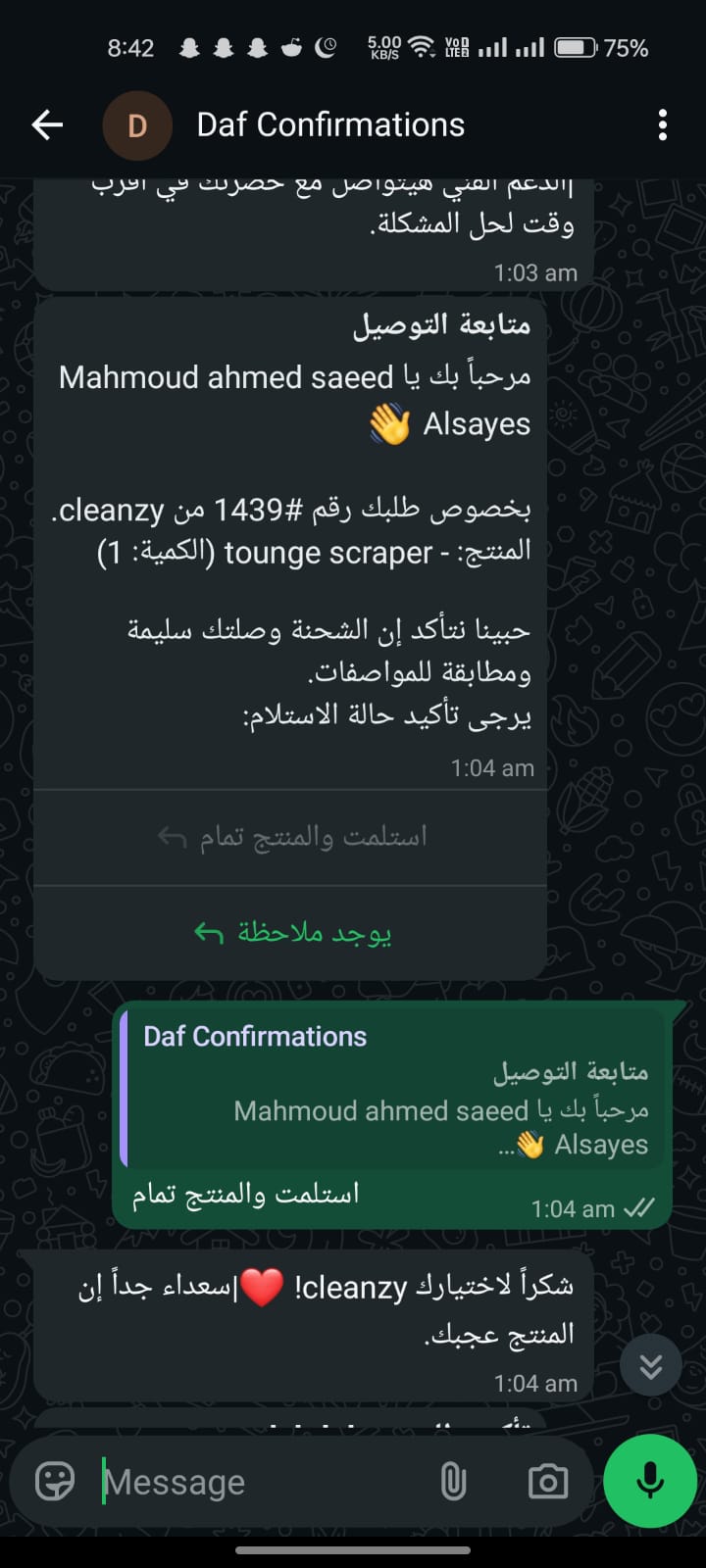This screenshot has height=1568, width=706.
Task: Select the quick reply استلمت والمنتج تمام
Action: pyautogui.click(x=290, y=837)
